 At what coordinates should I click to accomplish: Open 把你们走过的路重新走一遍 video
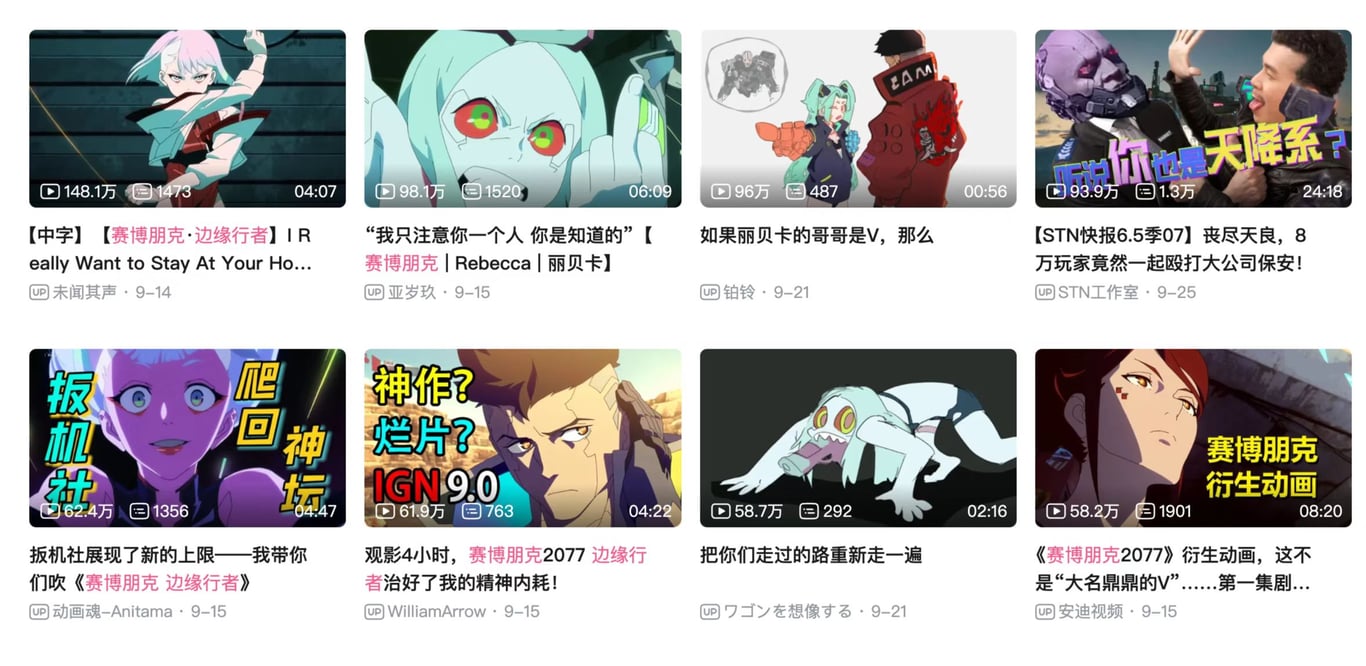click(x=858, y=437)
